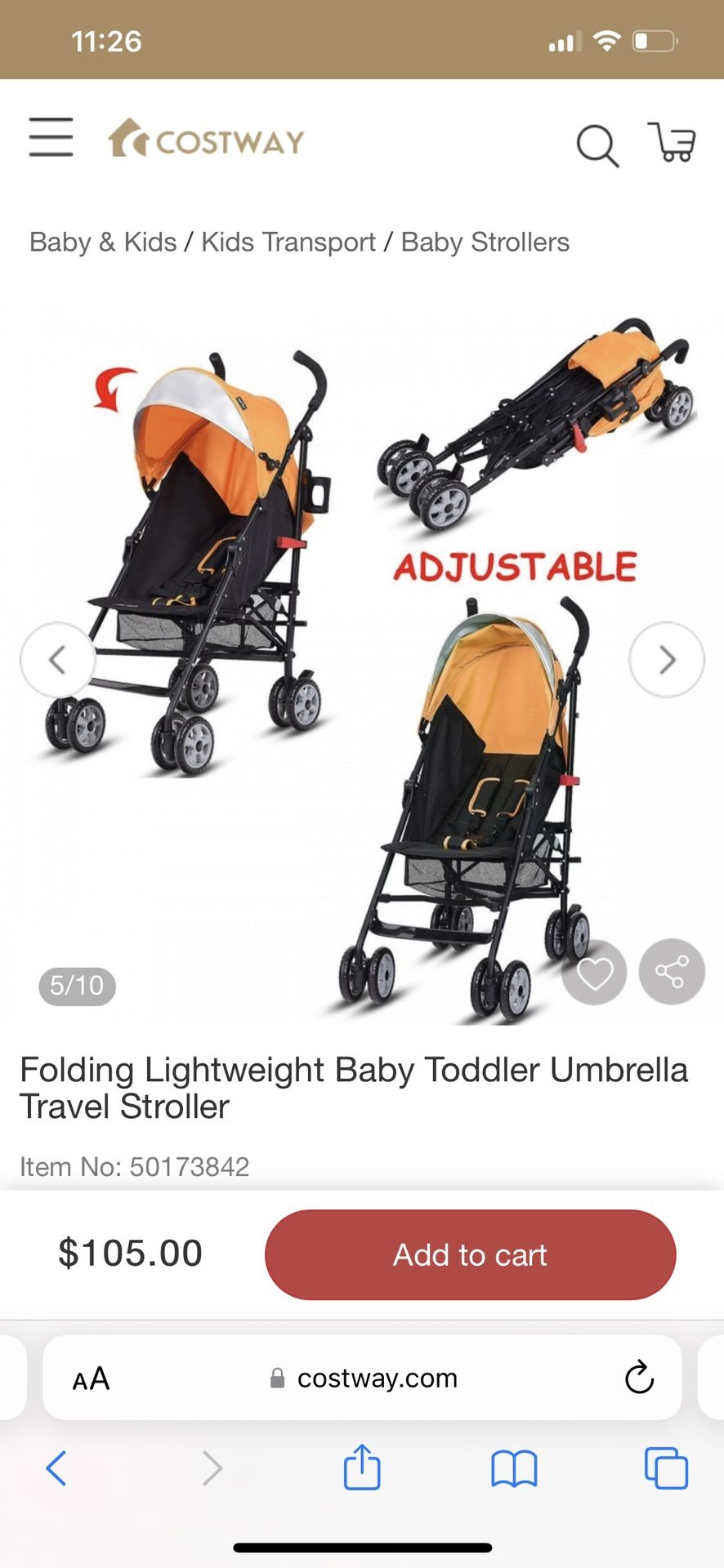Go to Costway homepage via the logo
The image size is (724, 1568).
(x=207, y=140)
